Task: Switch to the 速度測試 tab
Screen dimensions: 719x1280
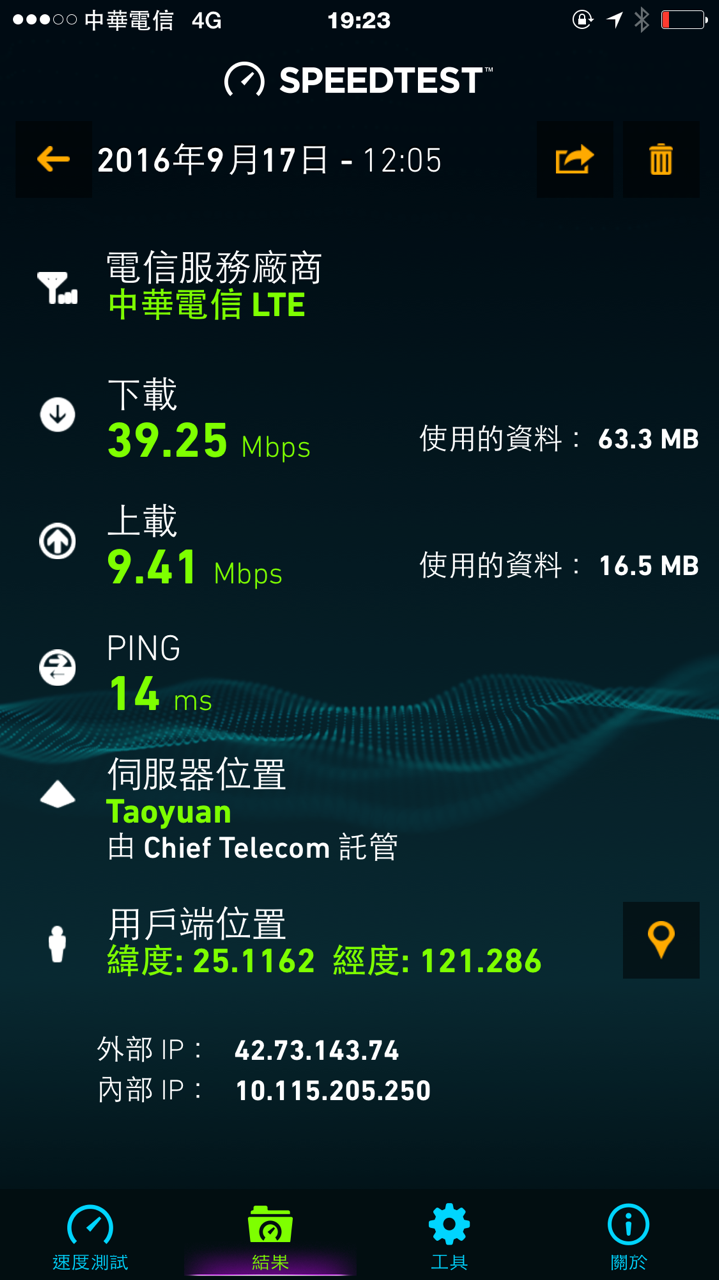Action: point(90,1237)
